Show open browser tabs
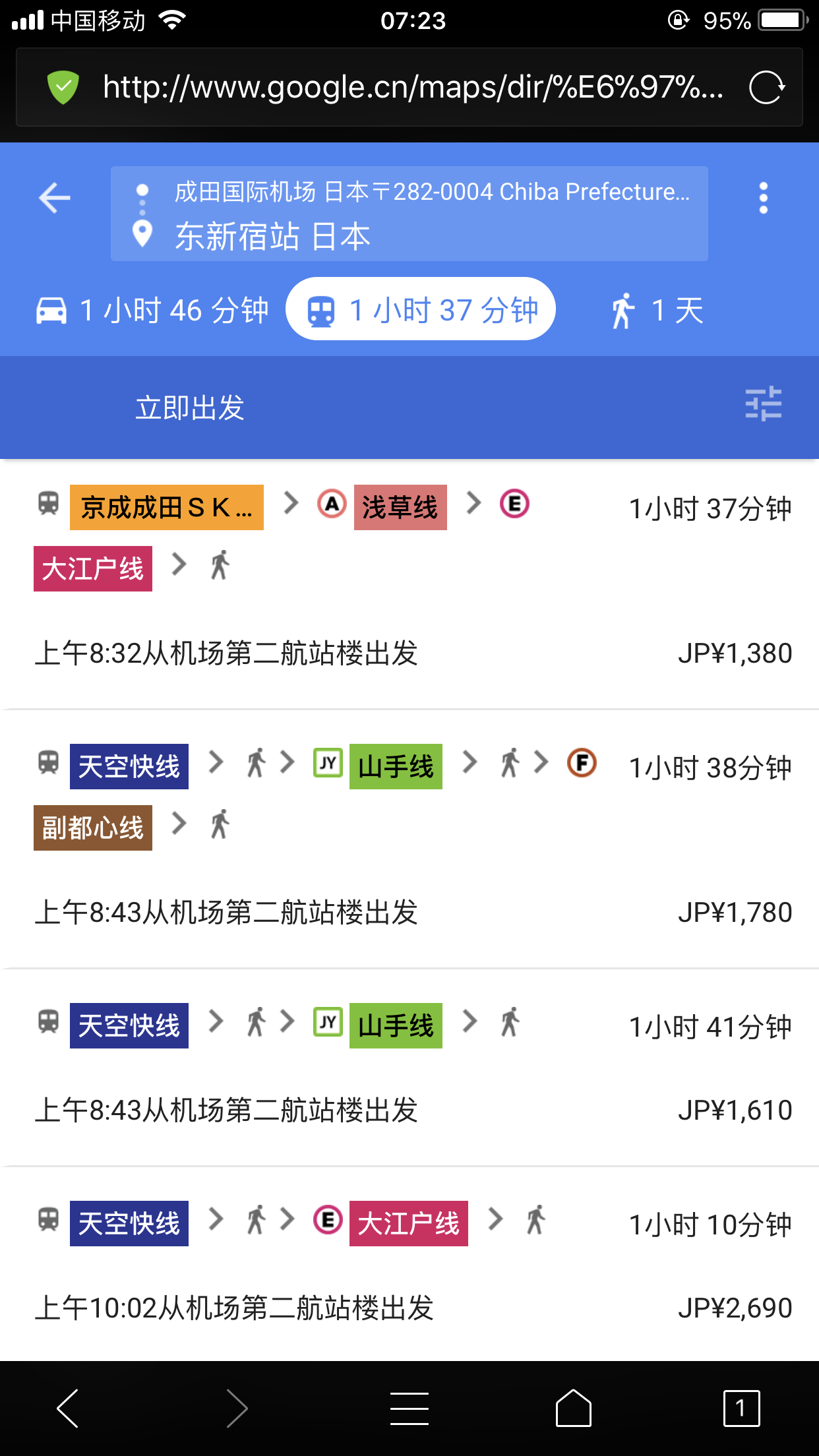The image size is (819, 1456). click(x=741, y=1409)
